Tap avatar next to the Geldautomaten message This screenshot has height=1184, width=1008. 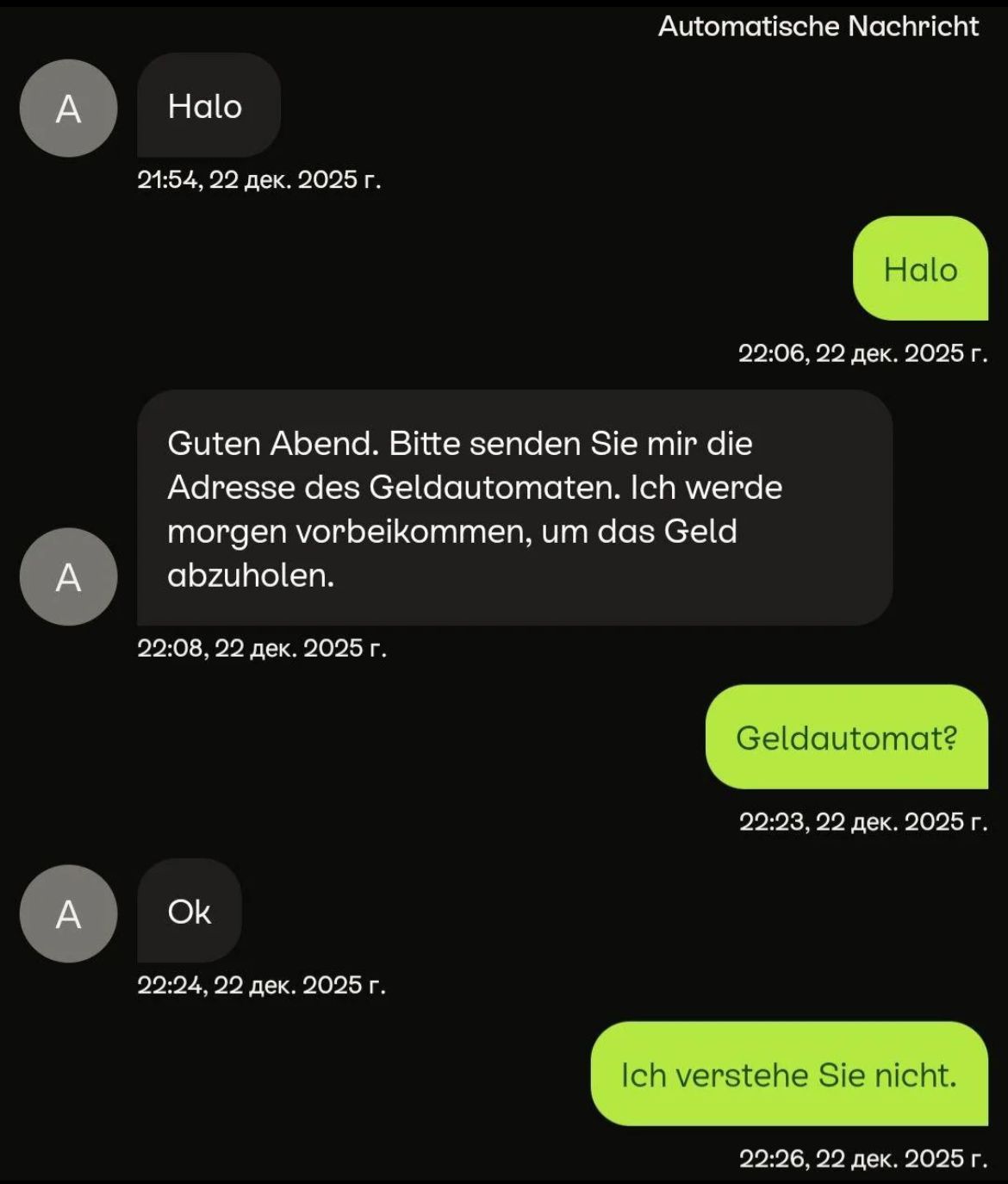pos(68,576)
